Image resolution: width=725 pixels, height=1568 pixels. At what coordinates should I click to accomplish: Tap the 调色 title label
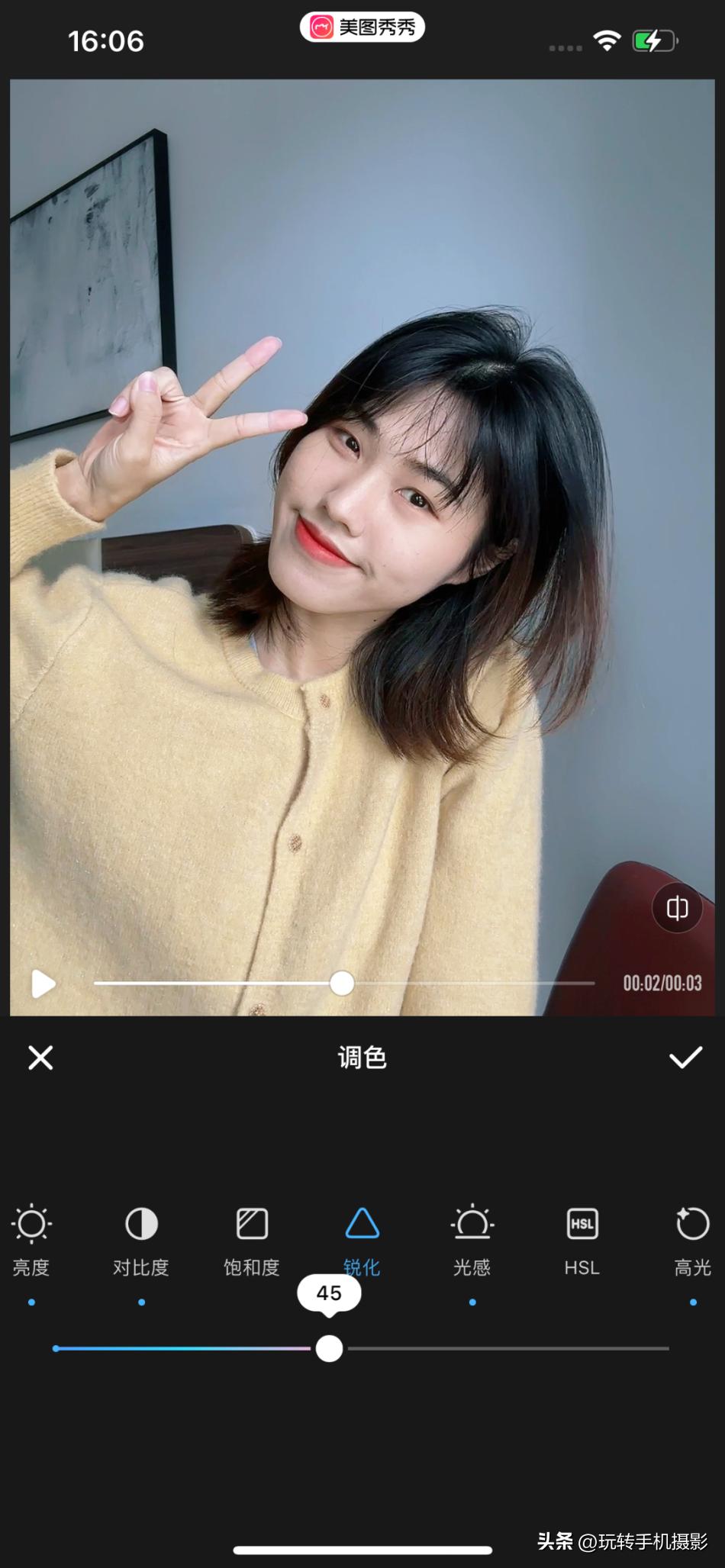[362, 1058]
